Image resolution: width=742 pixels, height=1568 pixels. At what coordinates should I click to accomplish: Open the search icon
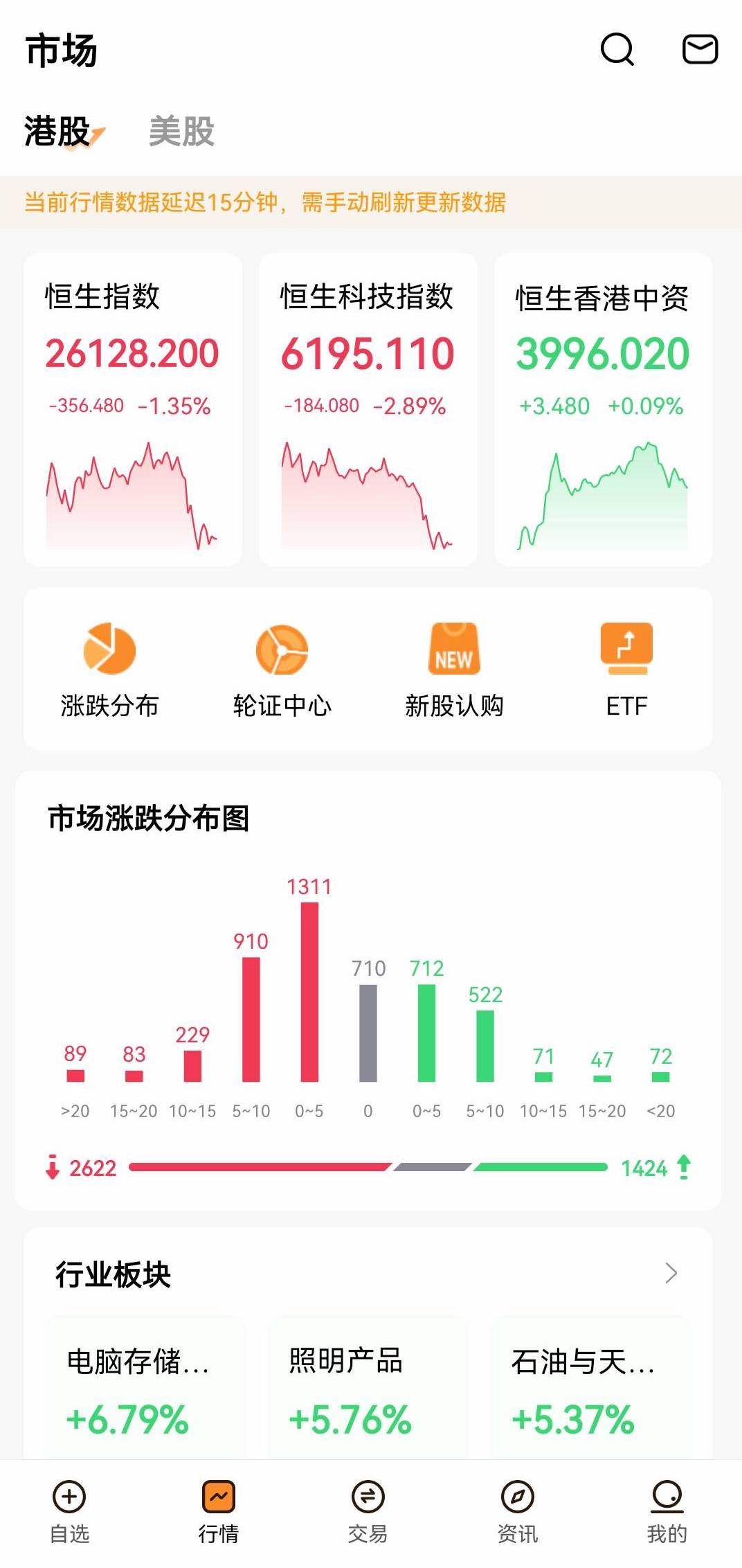click(617, 50)
